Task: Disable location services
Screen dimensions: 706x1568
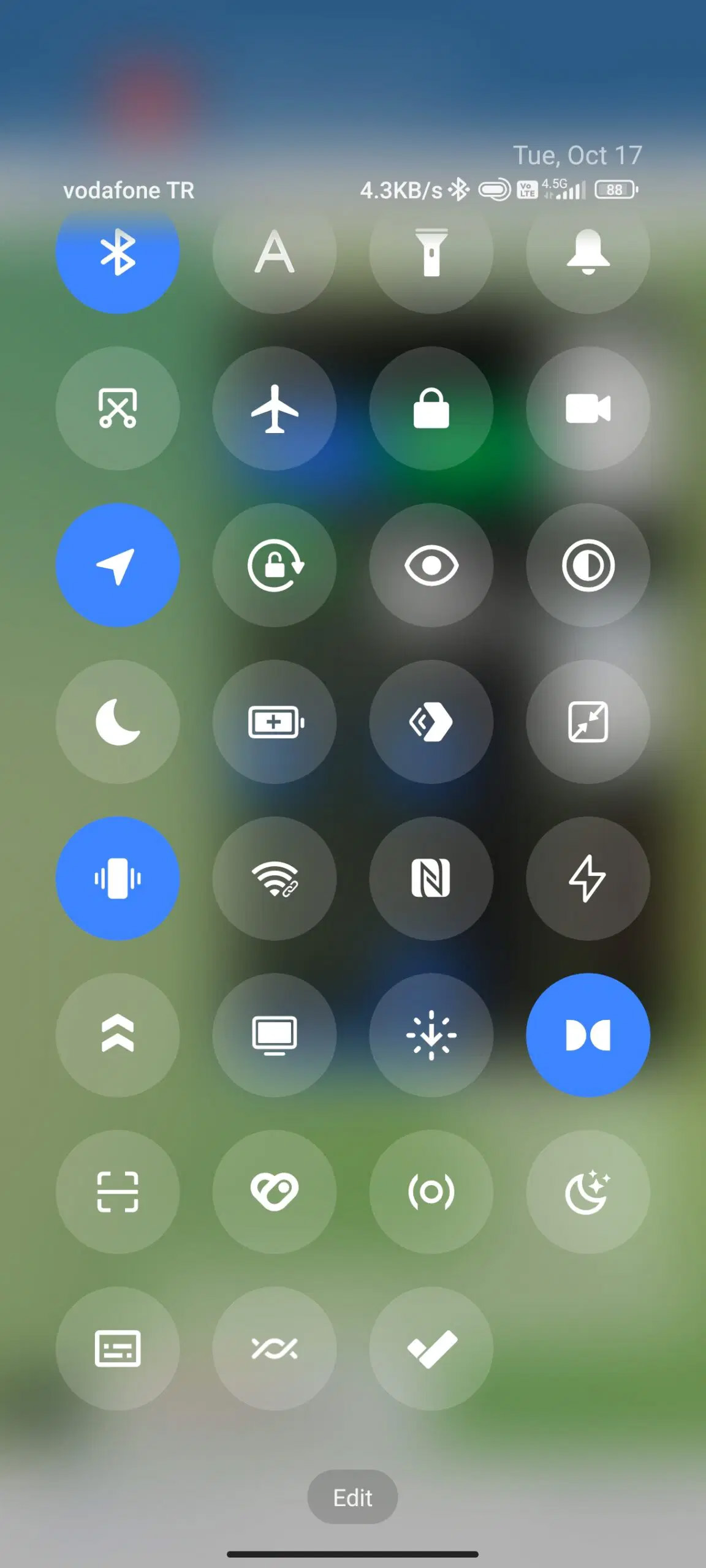Action: pyautogui.click(x=118, y=565)
